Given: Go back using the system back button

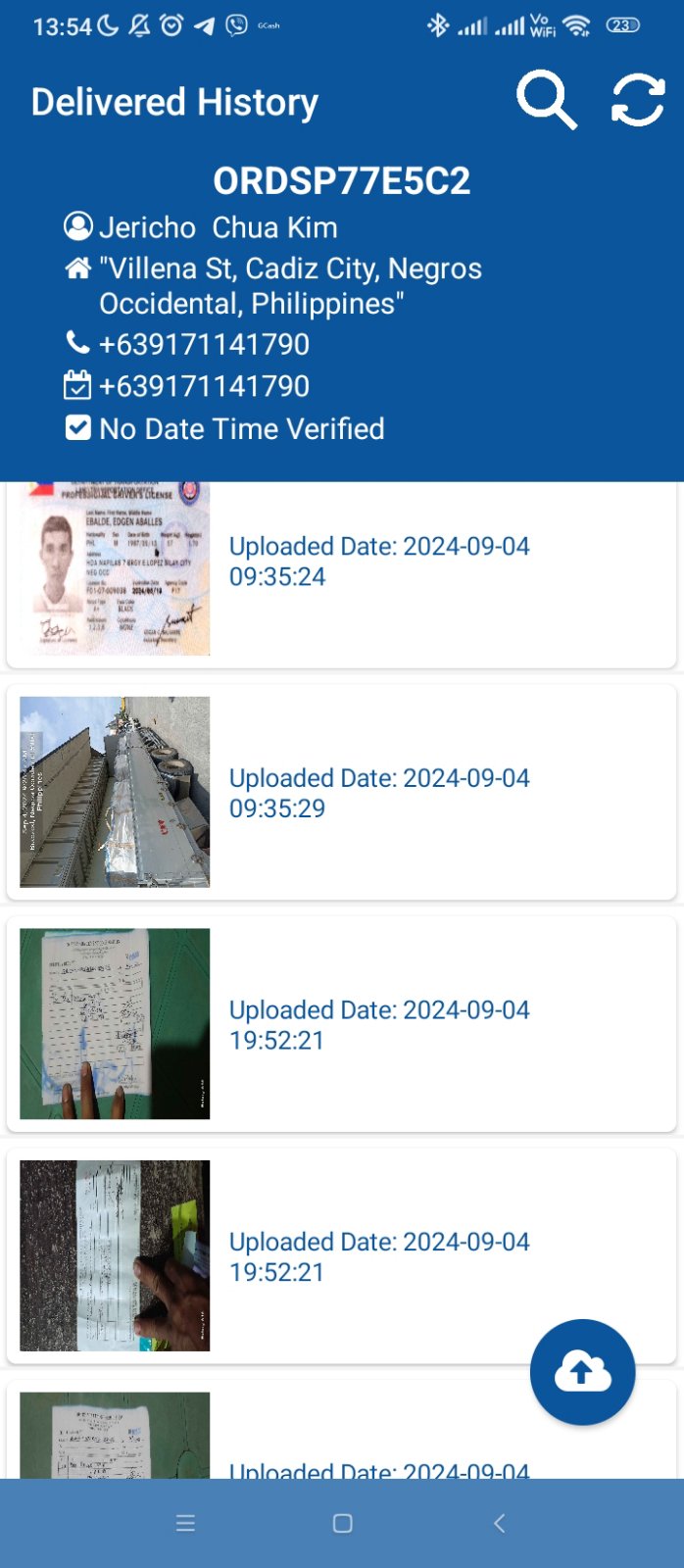Looking at the screenshot, I should 499,1523.
